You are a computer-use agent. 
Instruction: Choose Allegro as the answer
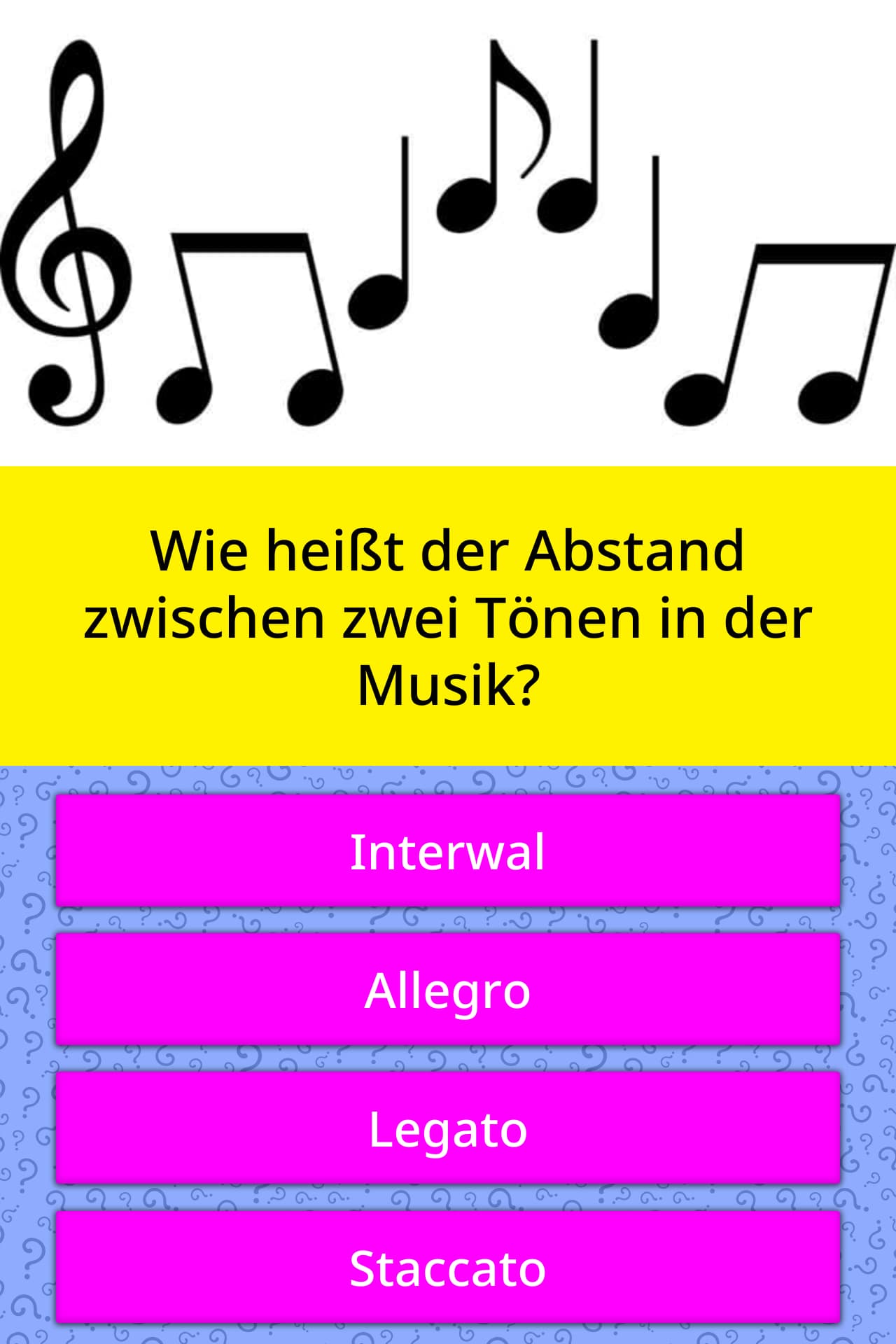[447, 990]
